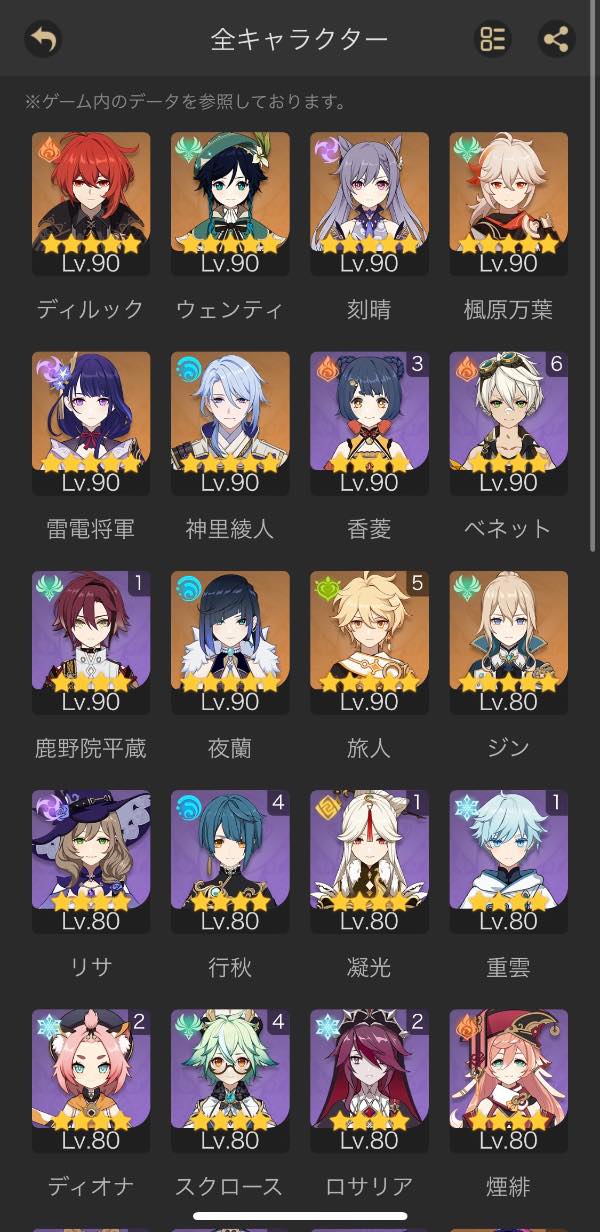The image size is (600, 1232).
Task: Share the character list
Action: [556, 39]
